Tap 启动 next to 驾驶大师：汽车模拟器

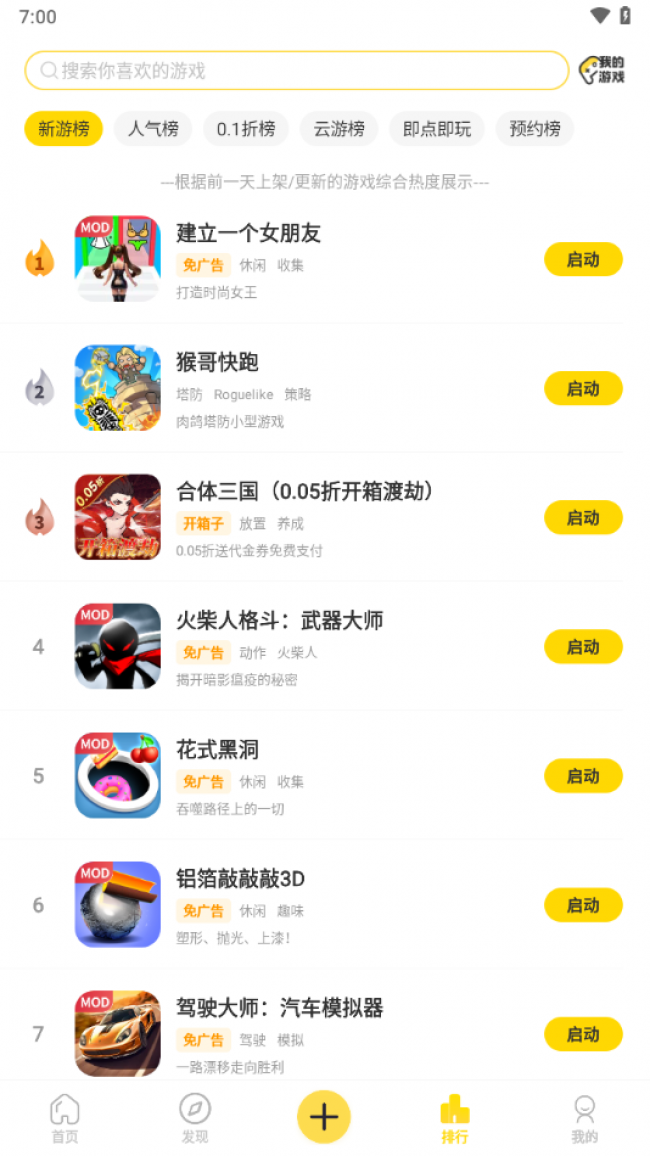pos(583,1034)
